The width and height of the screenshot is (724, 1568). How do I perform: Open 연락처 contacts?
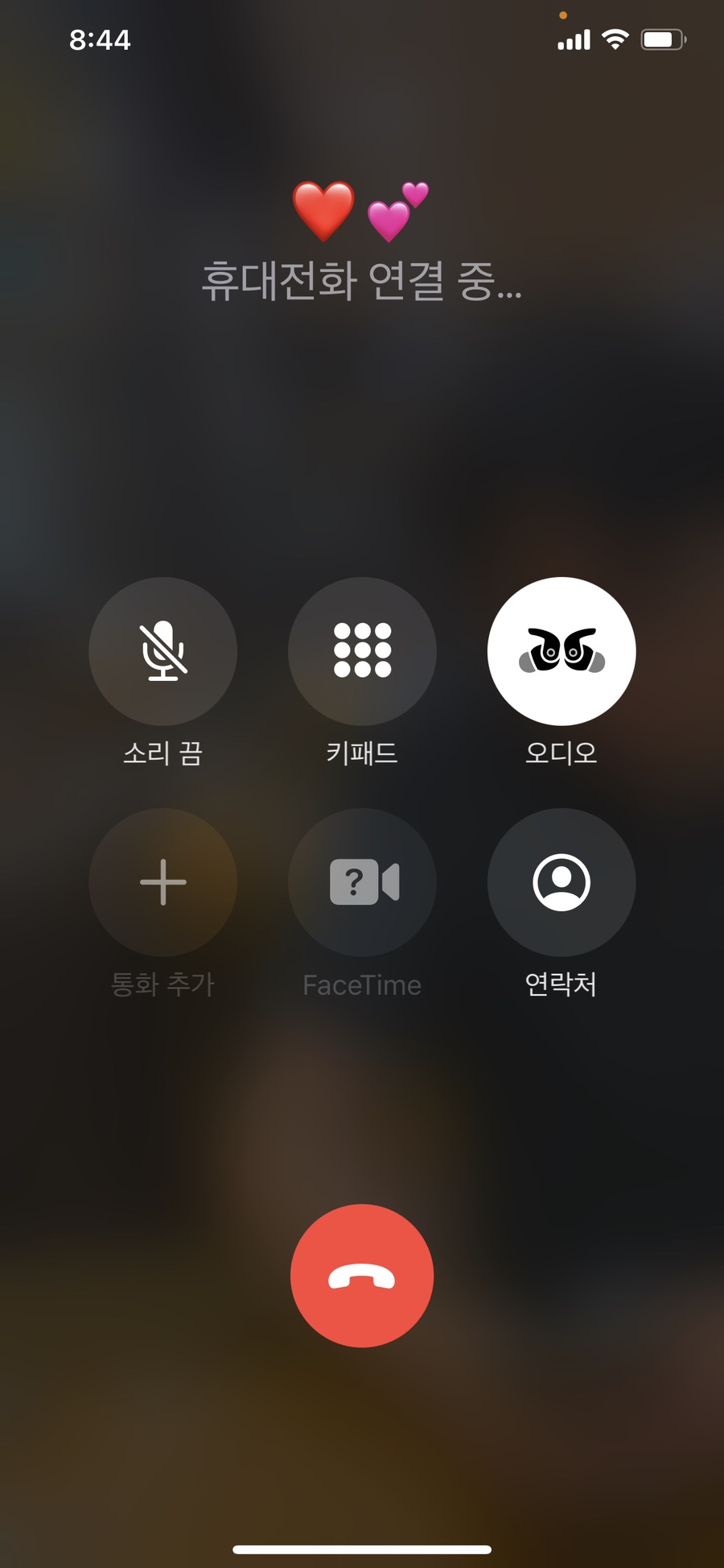tap(562, 882)
